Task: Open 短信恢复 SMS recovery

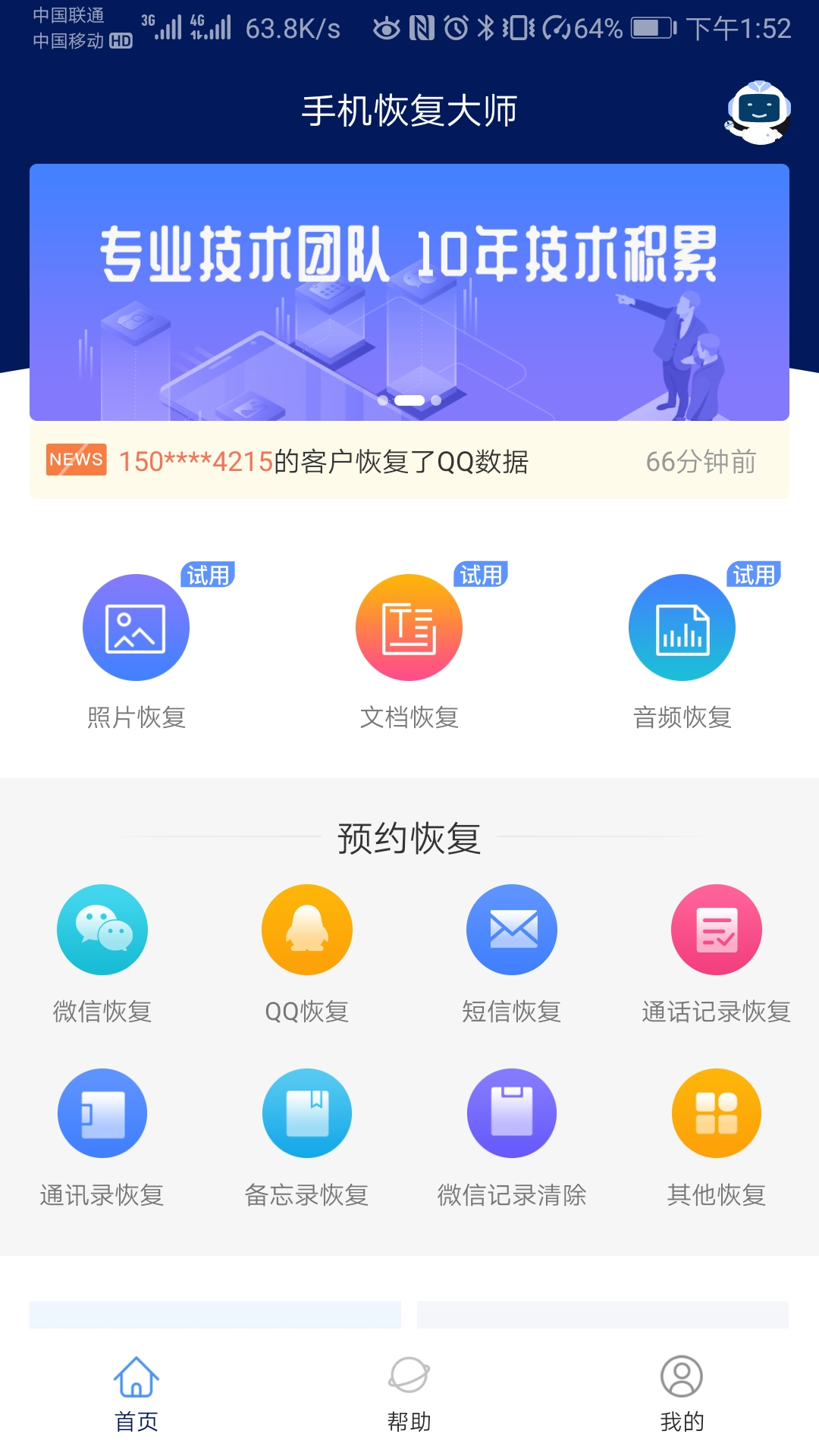Action: 512,955
